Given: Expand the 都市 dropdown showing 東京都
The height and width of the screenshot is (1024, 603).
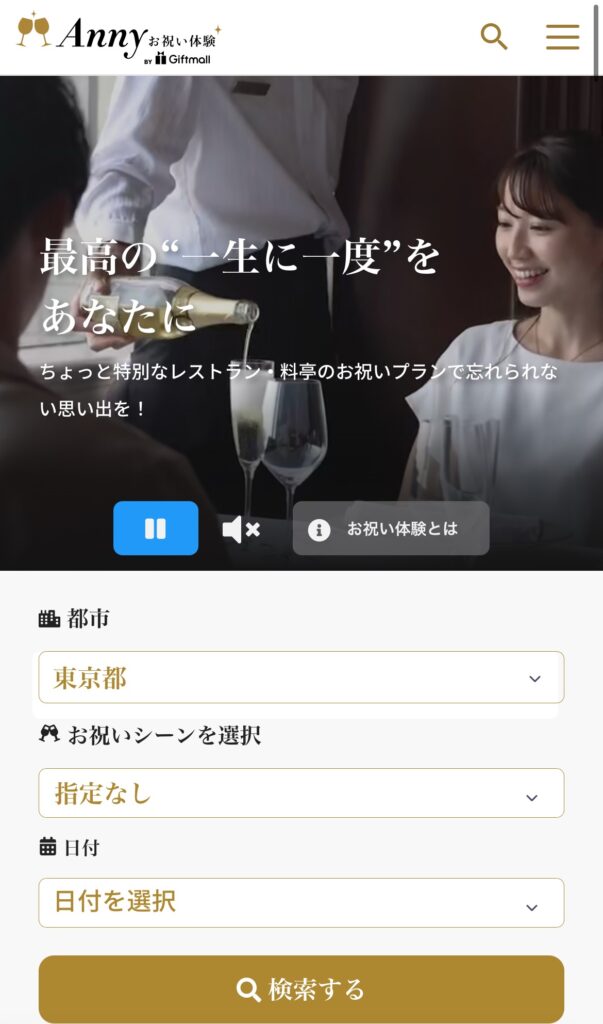Looking at the screenshot, I should click(x=301, y=678).
